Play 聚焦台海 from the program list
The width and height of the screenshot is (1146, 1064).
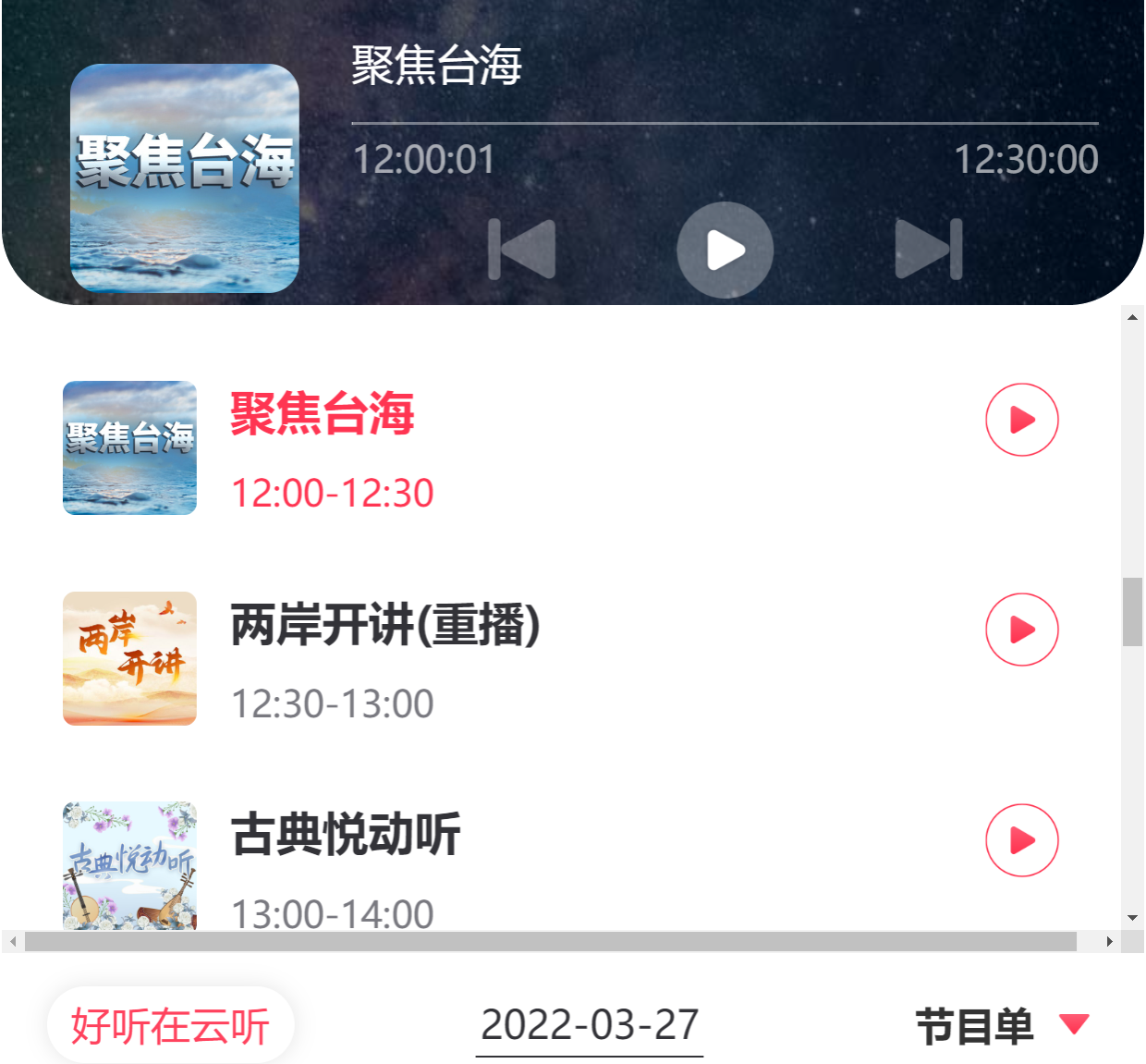(1021, 420)
